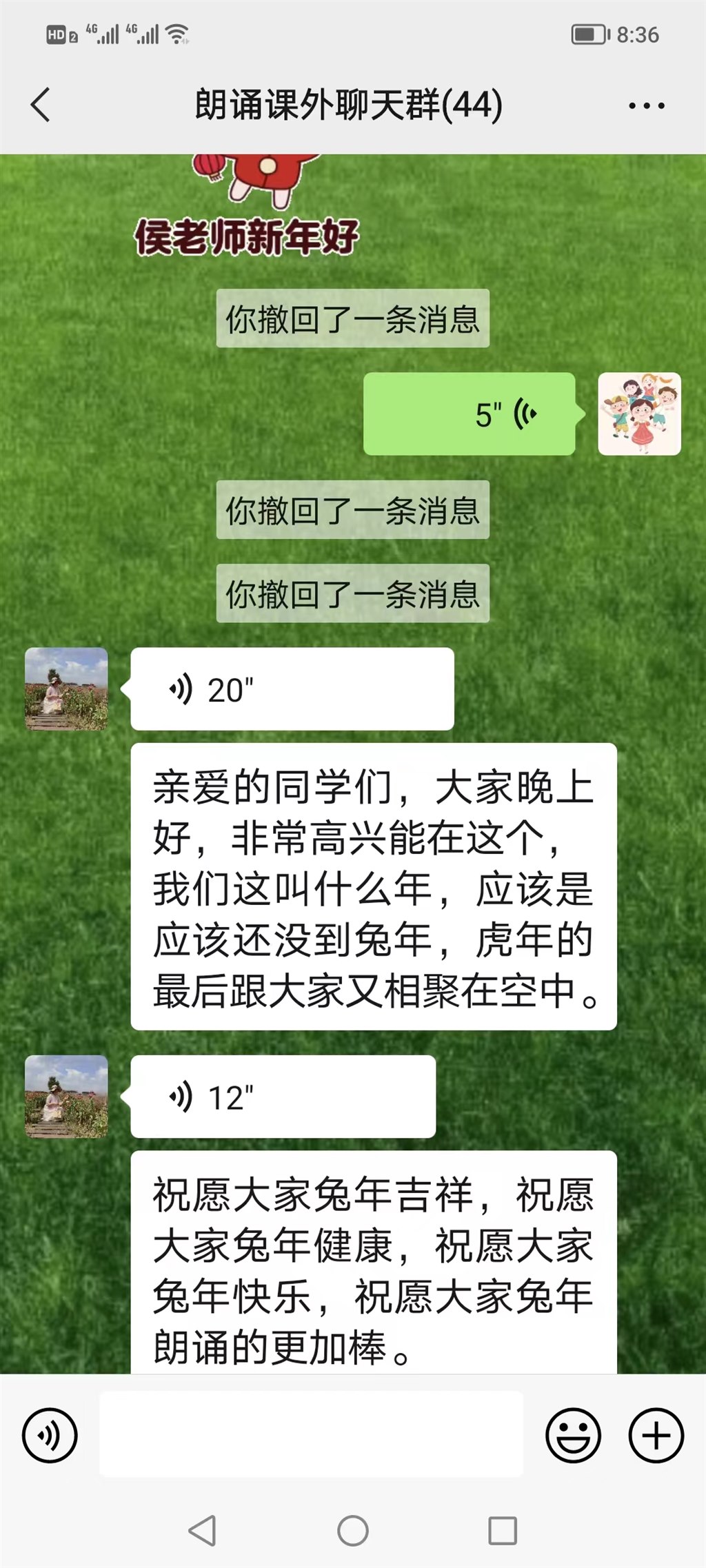
Task: Play the 5-second voice message
Action: point(469,414)
